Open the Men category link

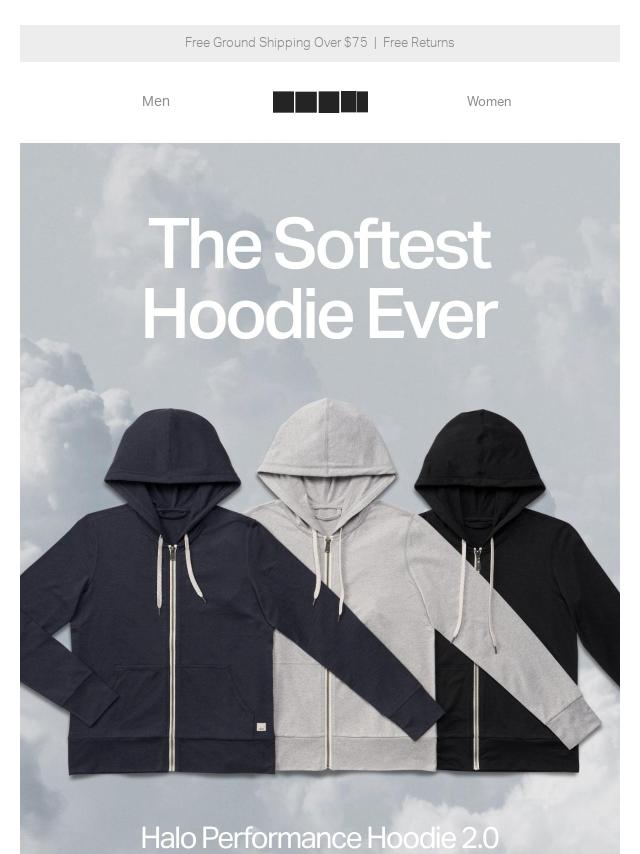pyautogui.click(x=156, y=101)
